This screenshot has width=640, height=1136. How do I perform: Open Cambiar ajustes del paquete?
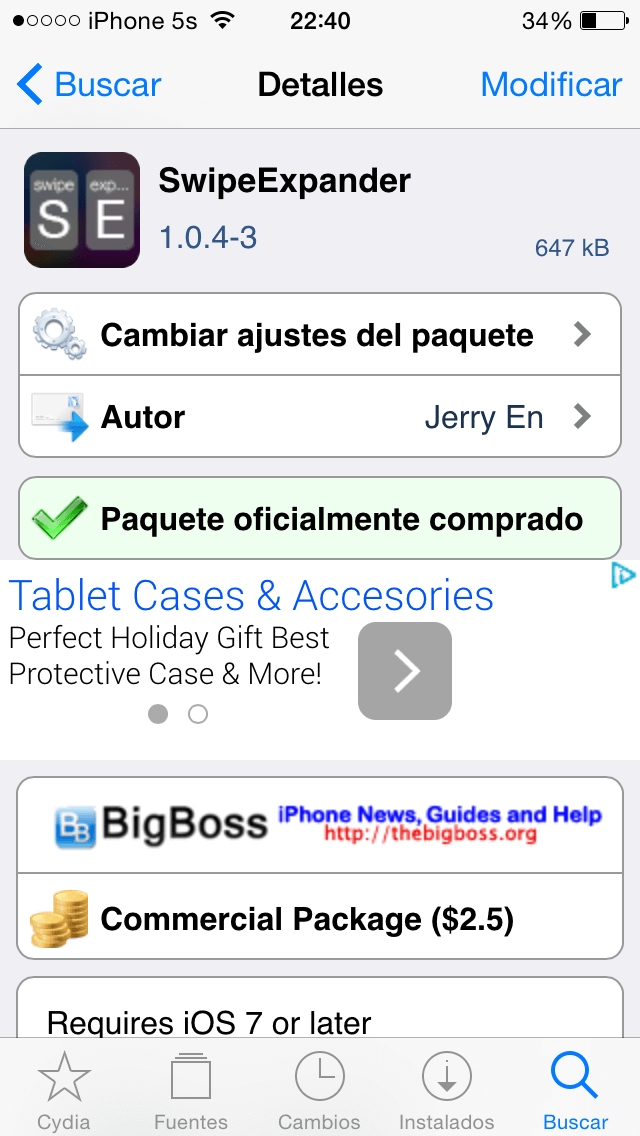[320, 335]
